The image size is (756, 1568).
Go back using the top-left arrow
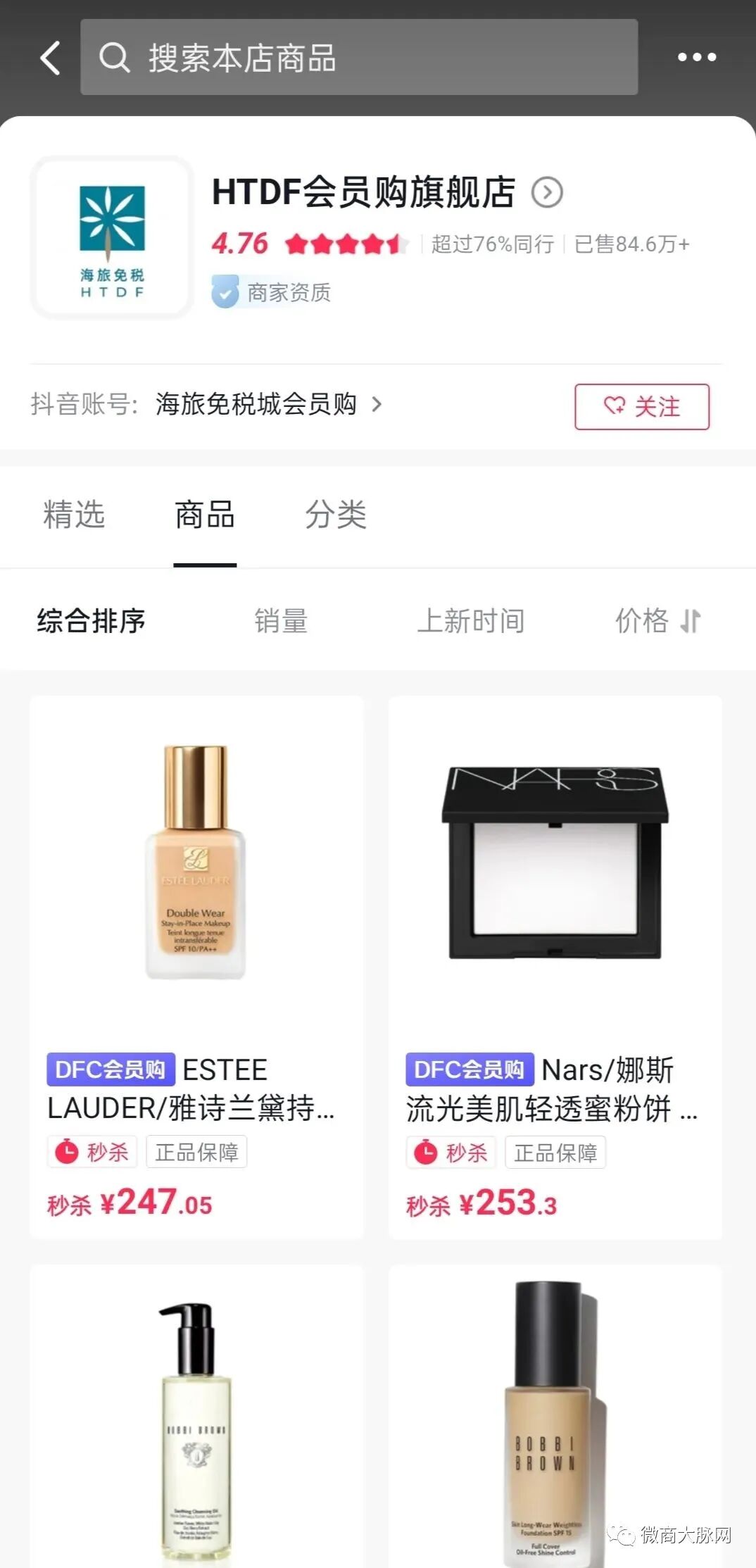[51, 58]
